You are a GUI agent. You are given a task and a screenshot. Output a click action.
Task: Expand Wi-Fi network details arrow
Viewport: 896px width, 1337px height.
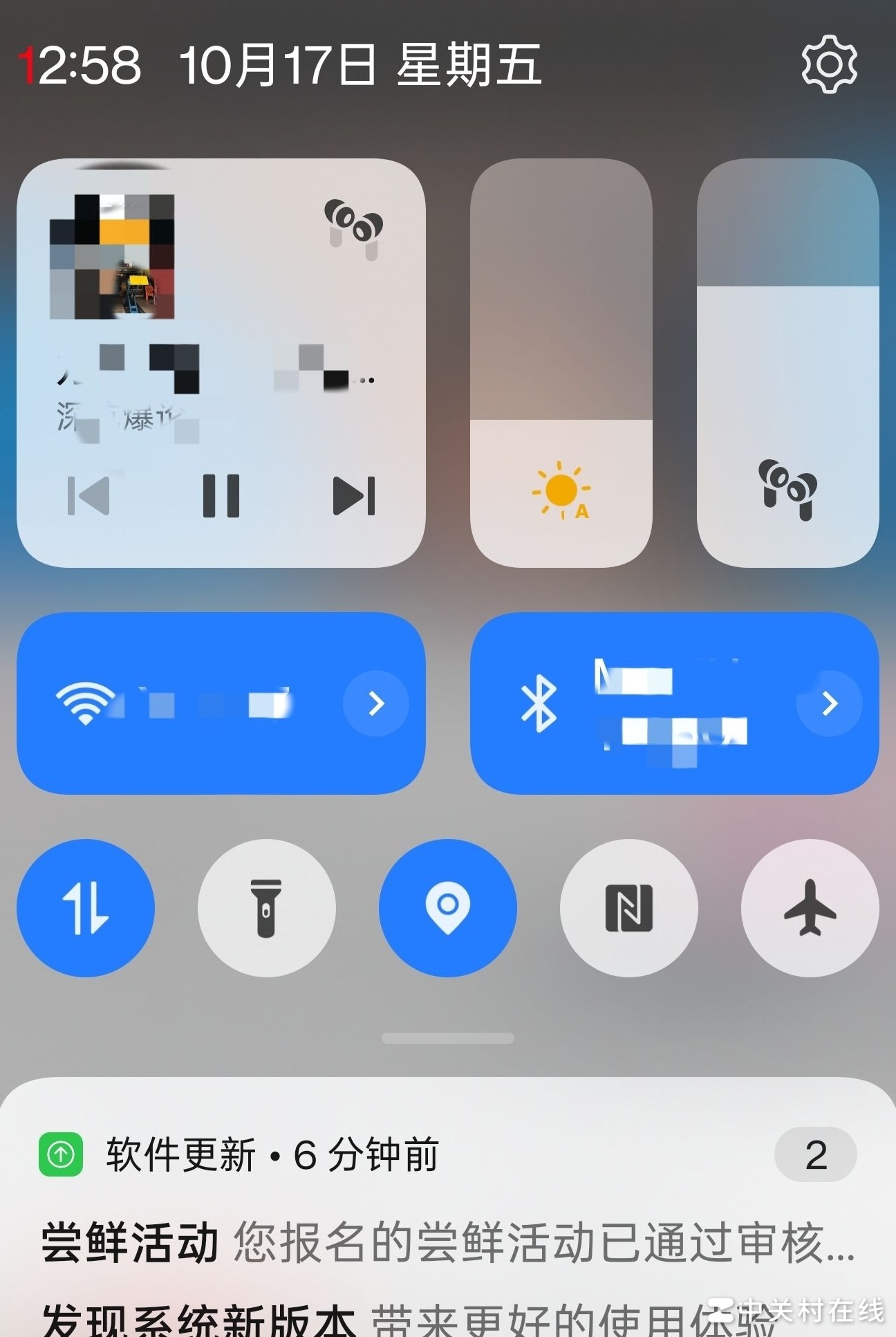coord(375,703)
